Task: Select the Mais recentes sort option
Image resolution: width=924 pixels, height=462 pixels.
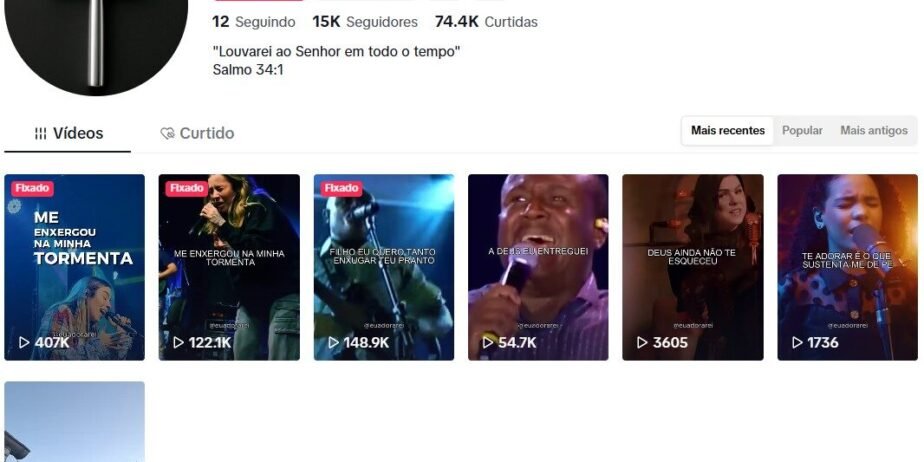Action: coord(727,131)
